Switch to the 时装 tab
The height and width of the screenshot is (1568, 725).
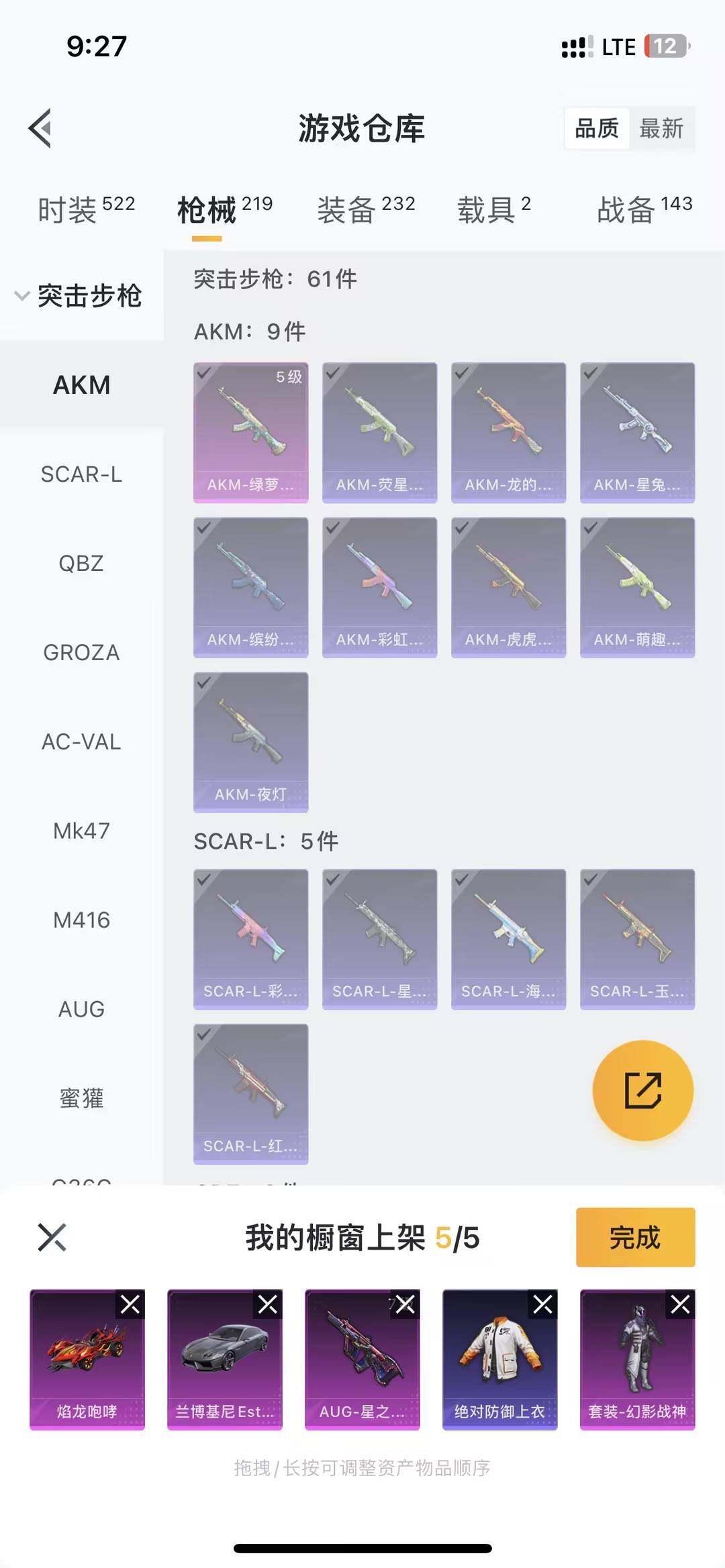pyautogui.click(x=86, y=209)
